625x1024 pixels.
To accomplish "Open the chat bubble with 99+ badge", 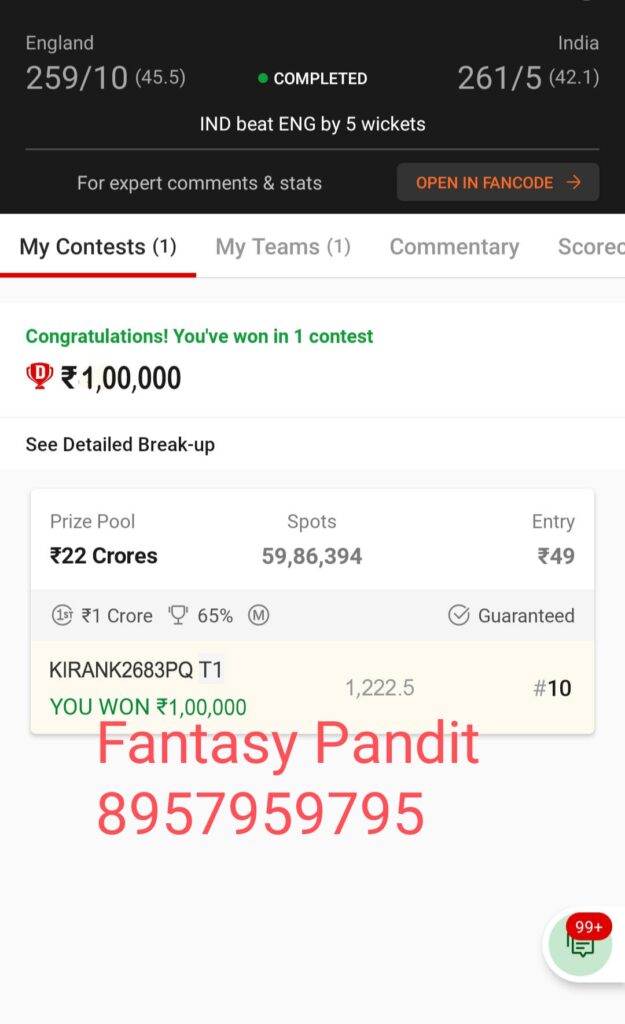I will (x=580, y=944).
